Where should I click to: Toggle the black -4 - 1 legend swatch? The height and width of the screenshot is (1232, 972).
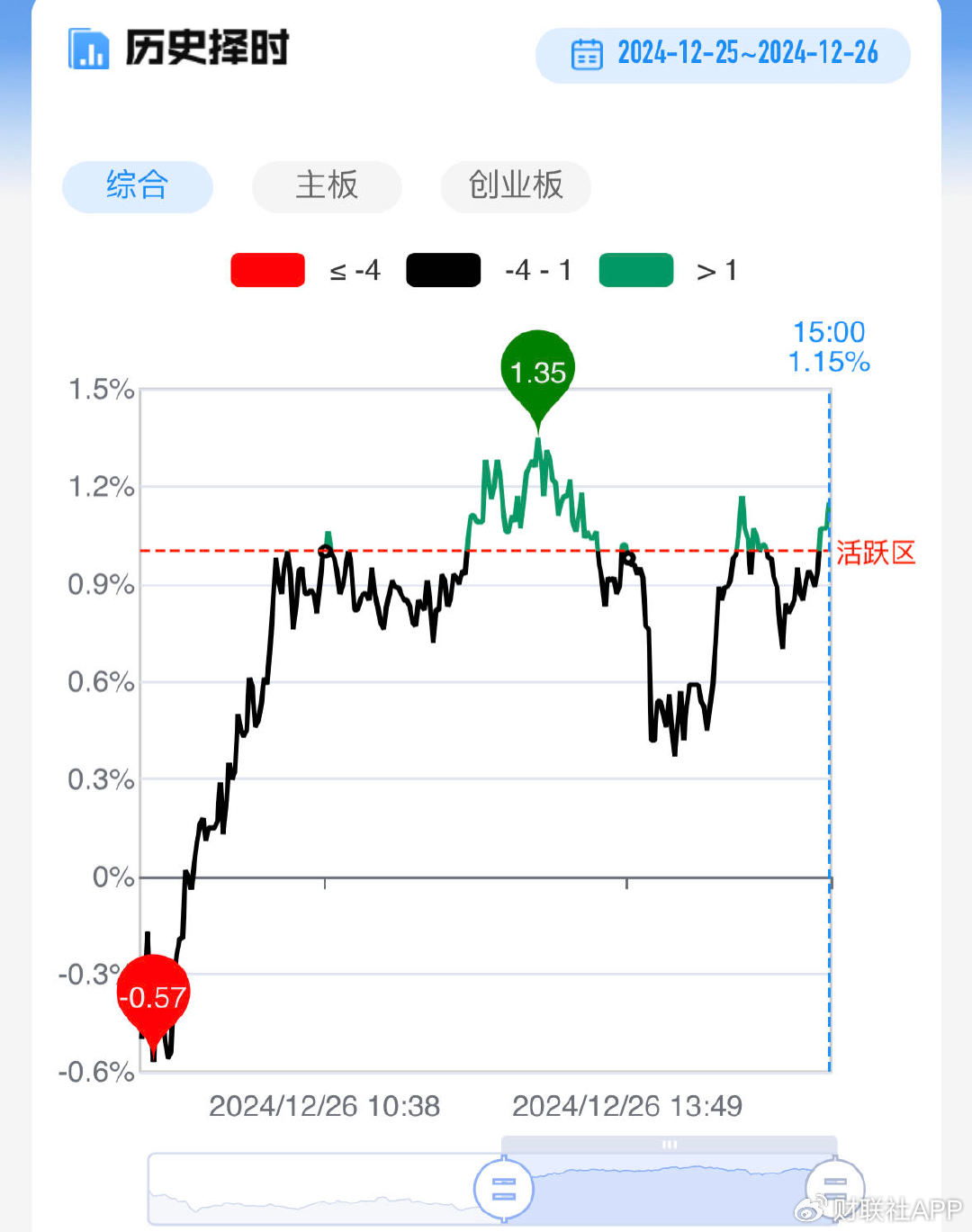pyautogui.click(x=443, y=269)
